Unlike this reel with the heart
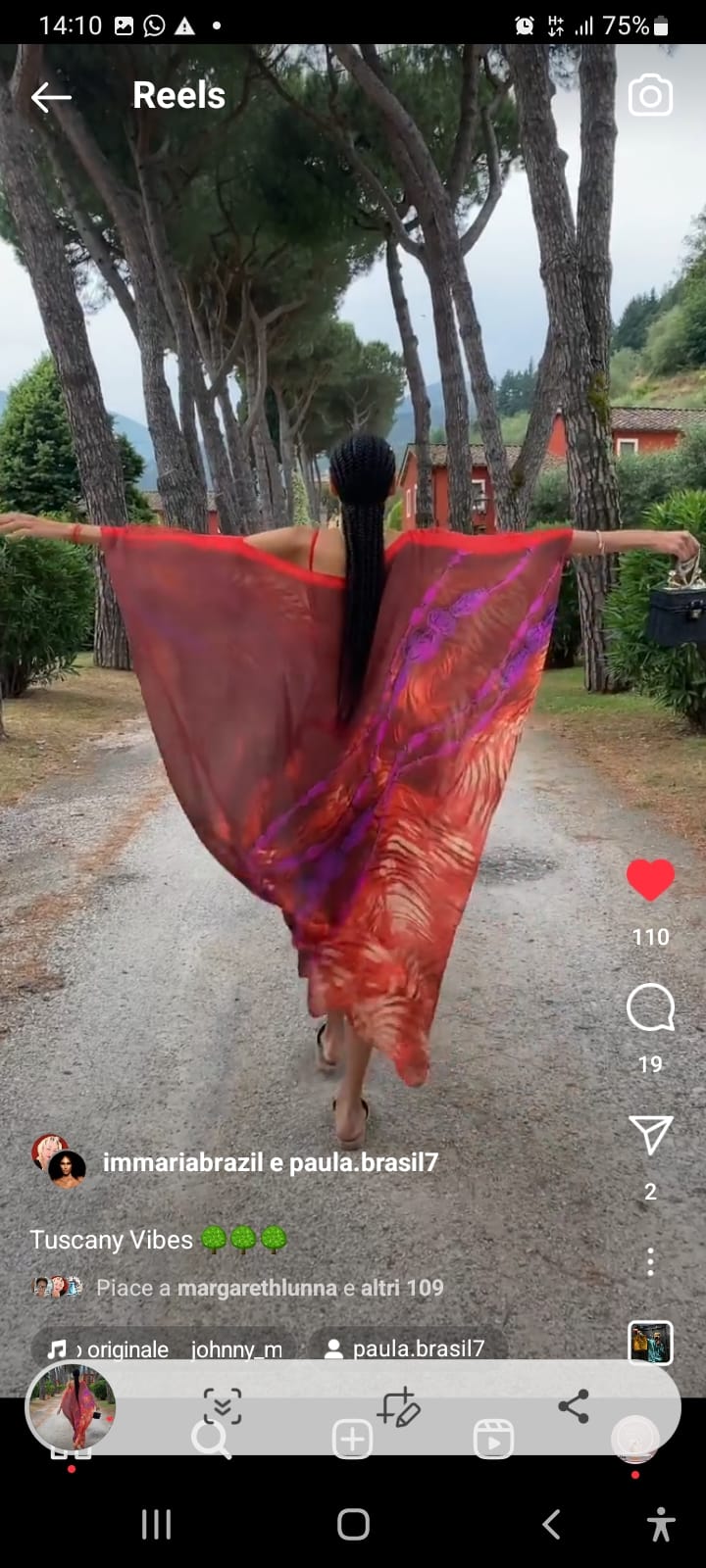The width and height of the screenshot is (706, 1568). [650, 879]
